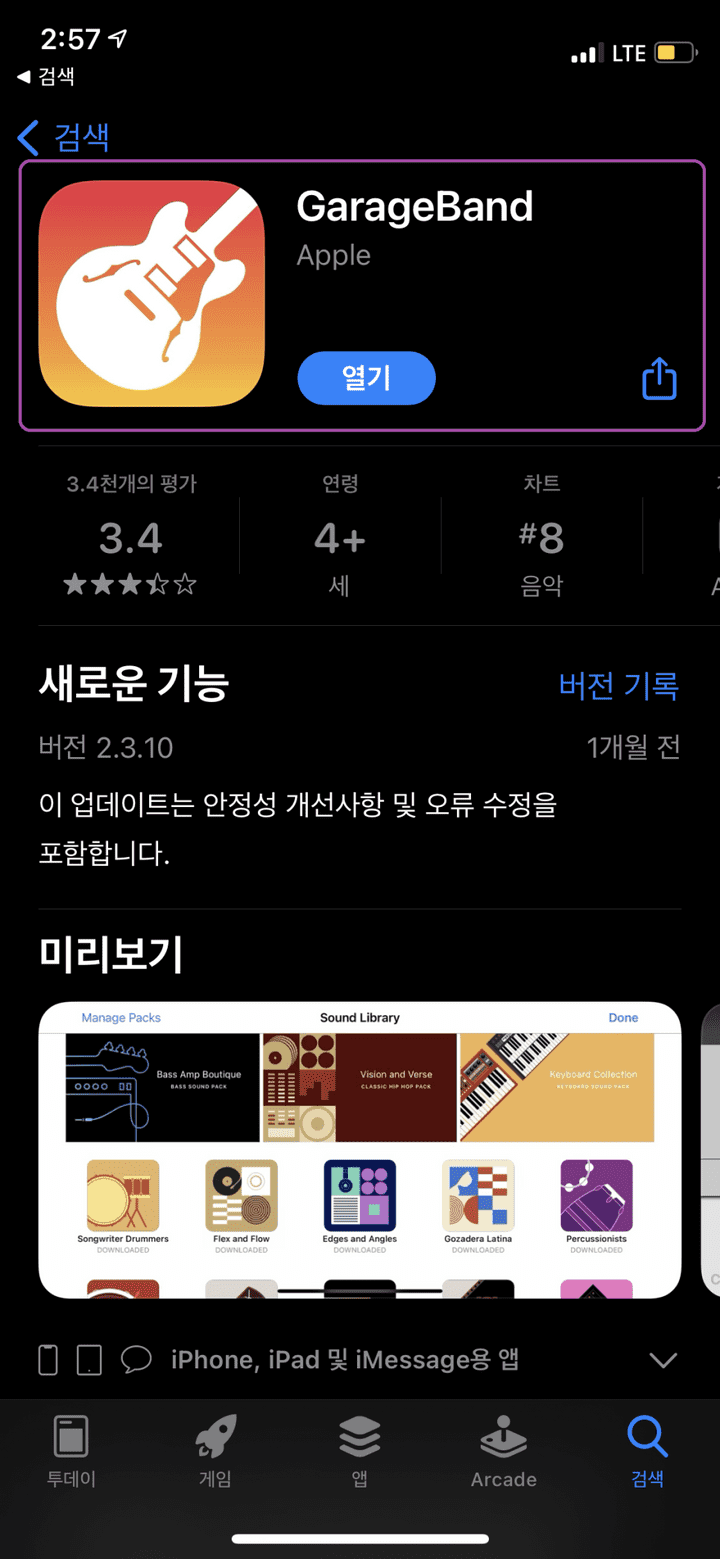Switch to the Arcade tab
This screenshot has height=1559, width=720.
[503, 1452]
